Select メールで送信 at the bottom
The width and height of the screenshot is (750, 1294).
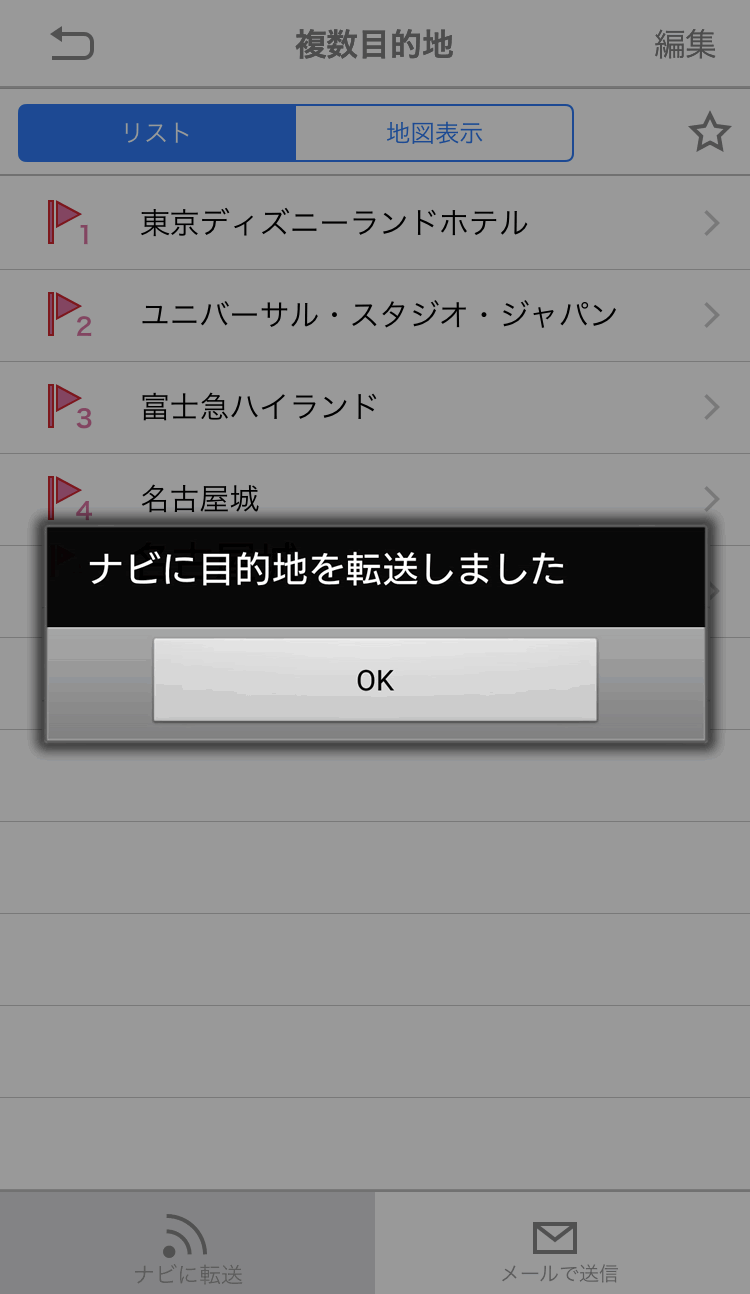pos(558,1245)
